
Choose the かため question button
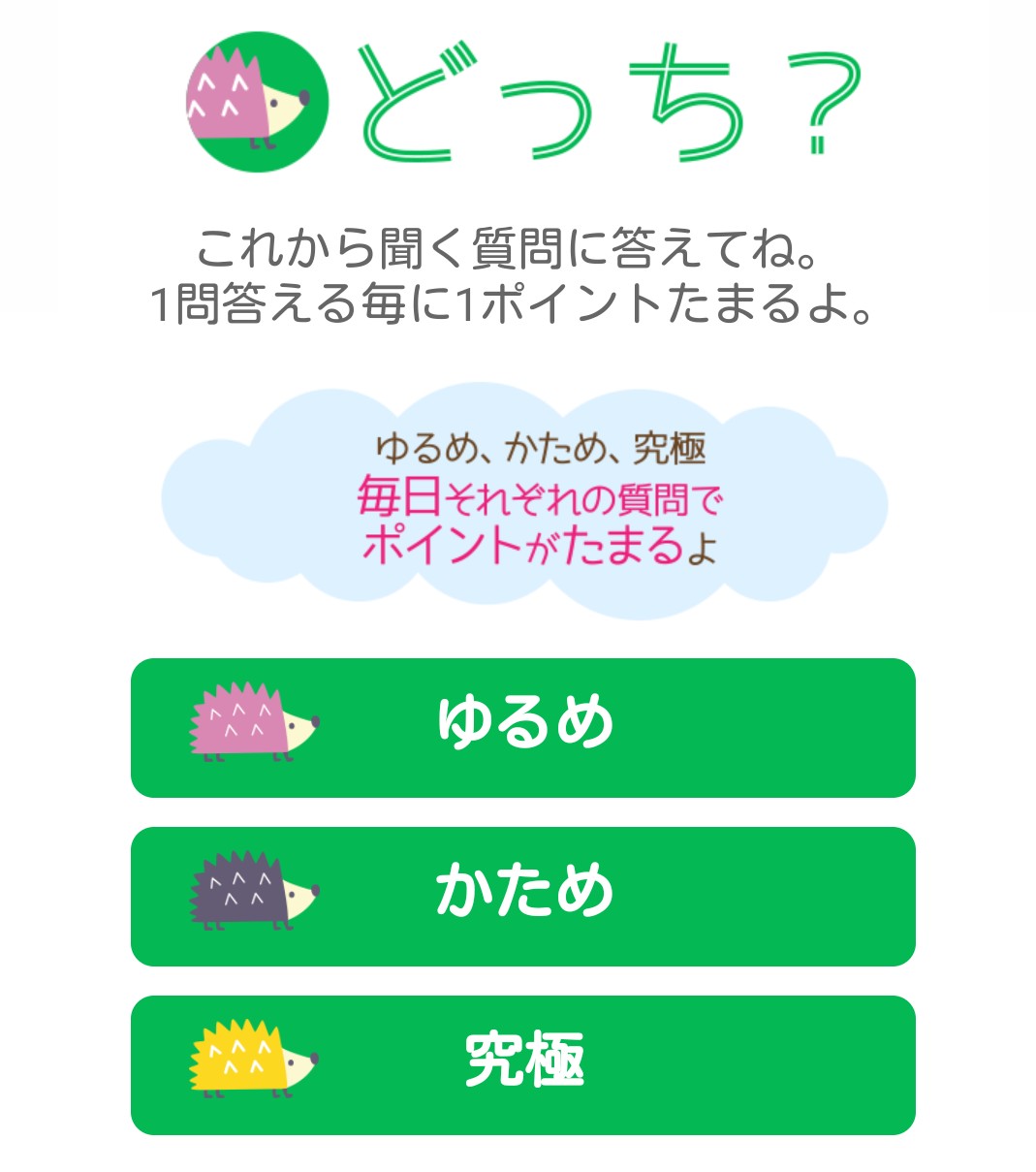point(523,896)
